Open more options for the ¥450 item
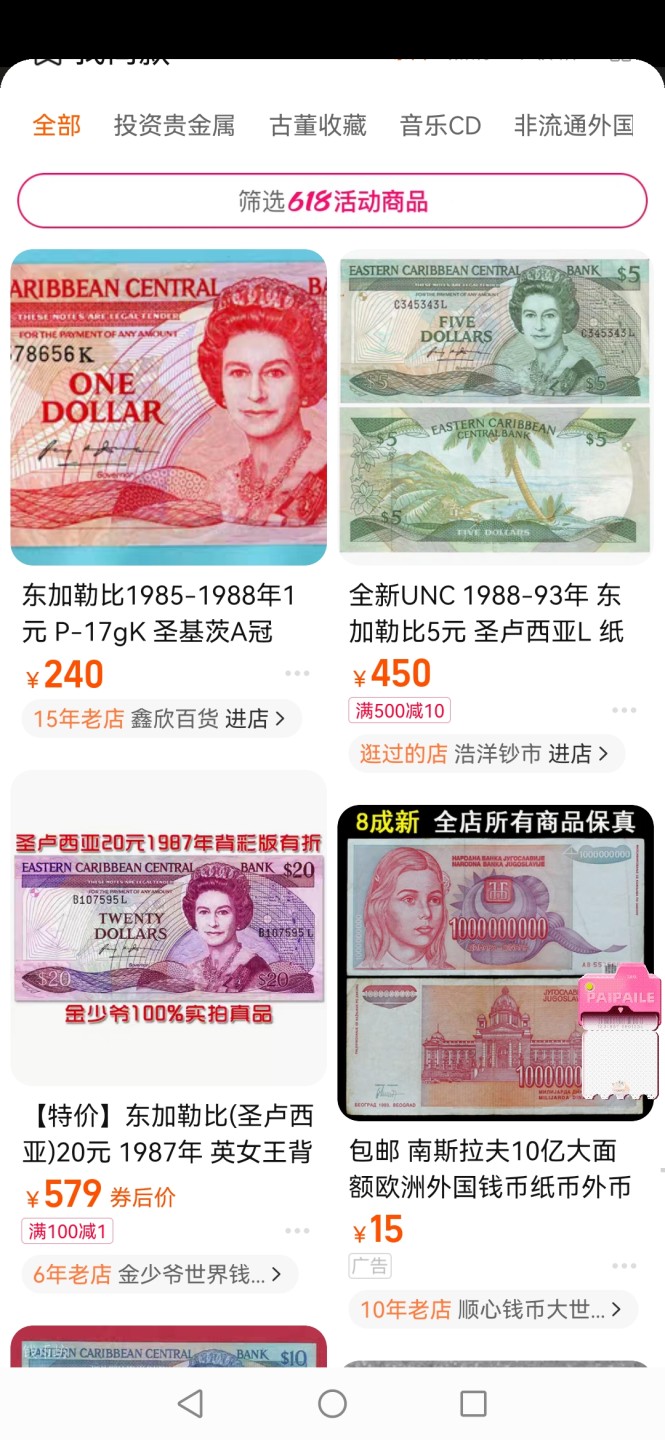665x1440 pixels. point(624,710)
